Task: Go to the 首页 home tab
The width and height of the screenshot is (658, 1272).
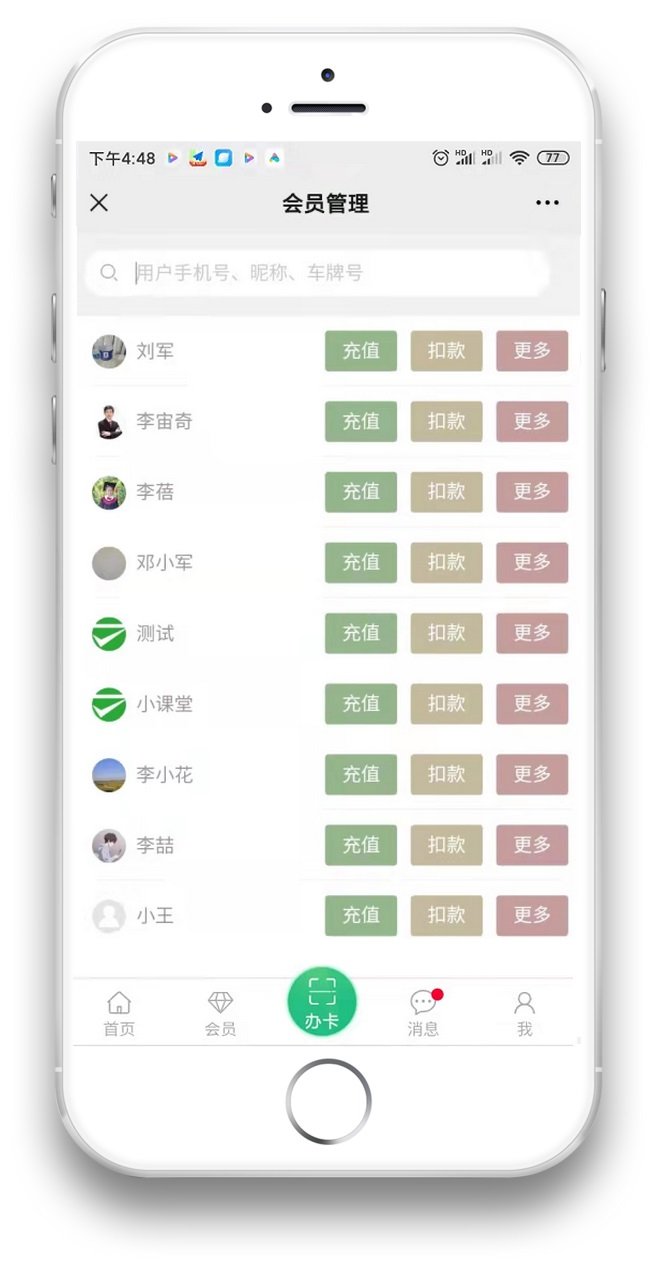Action: pos(119,1013)
